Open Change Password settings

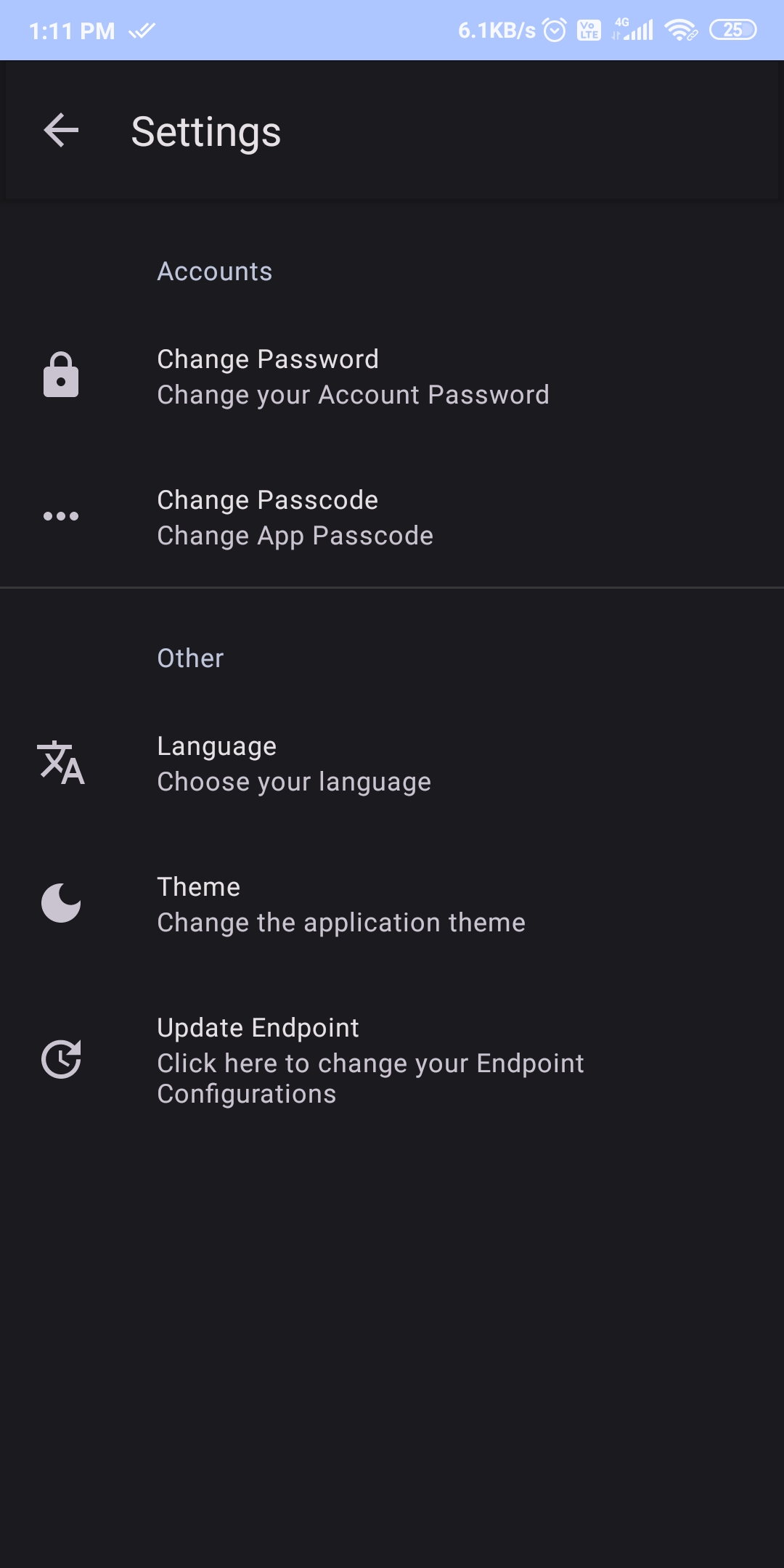[x=354, y=376]
